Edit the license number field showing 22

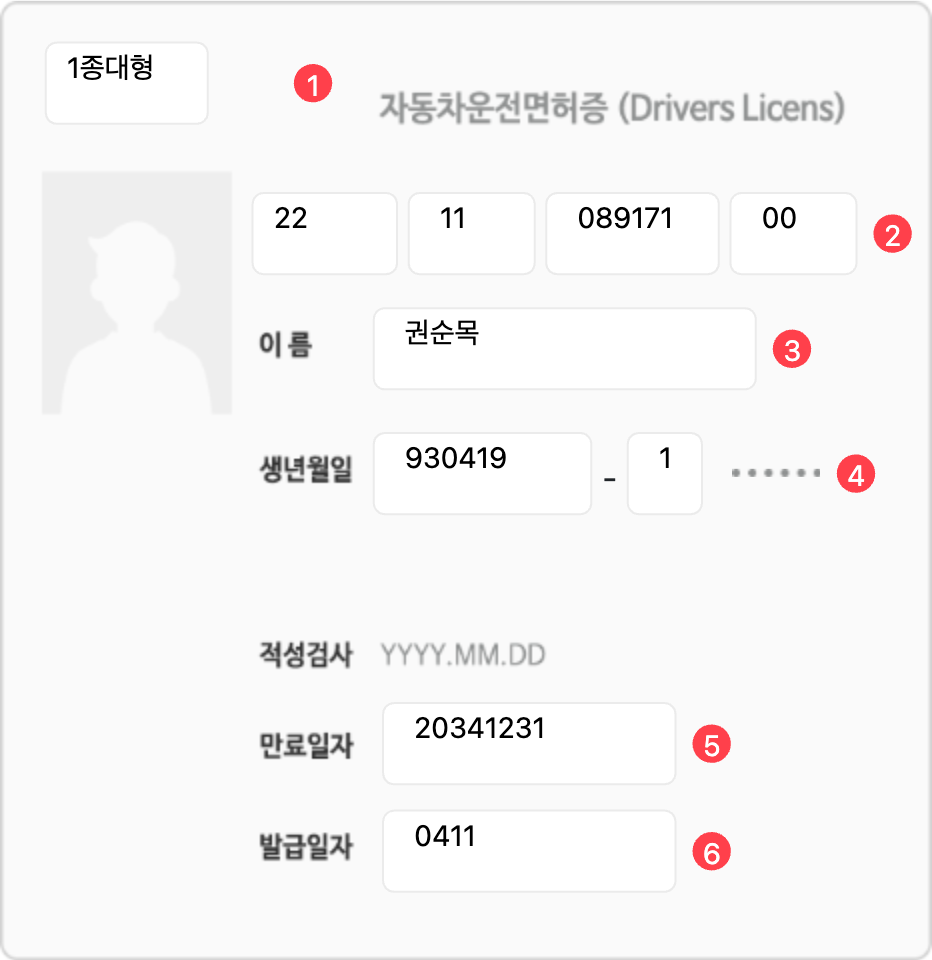tap(324, 233)
